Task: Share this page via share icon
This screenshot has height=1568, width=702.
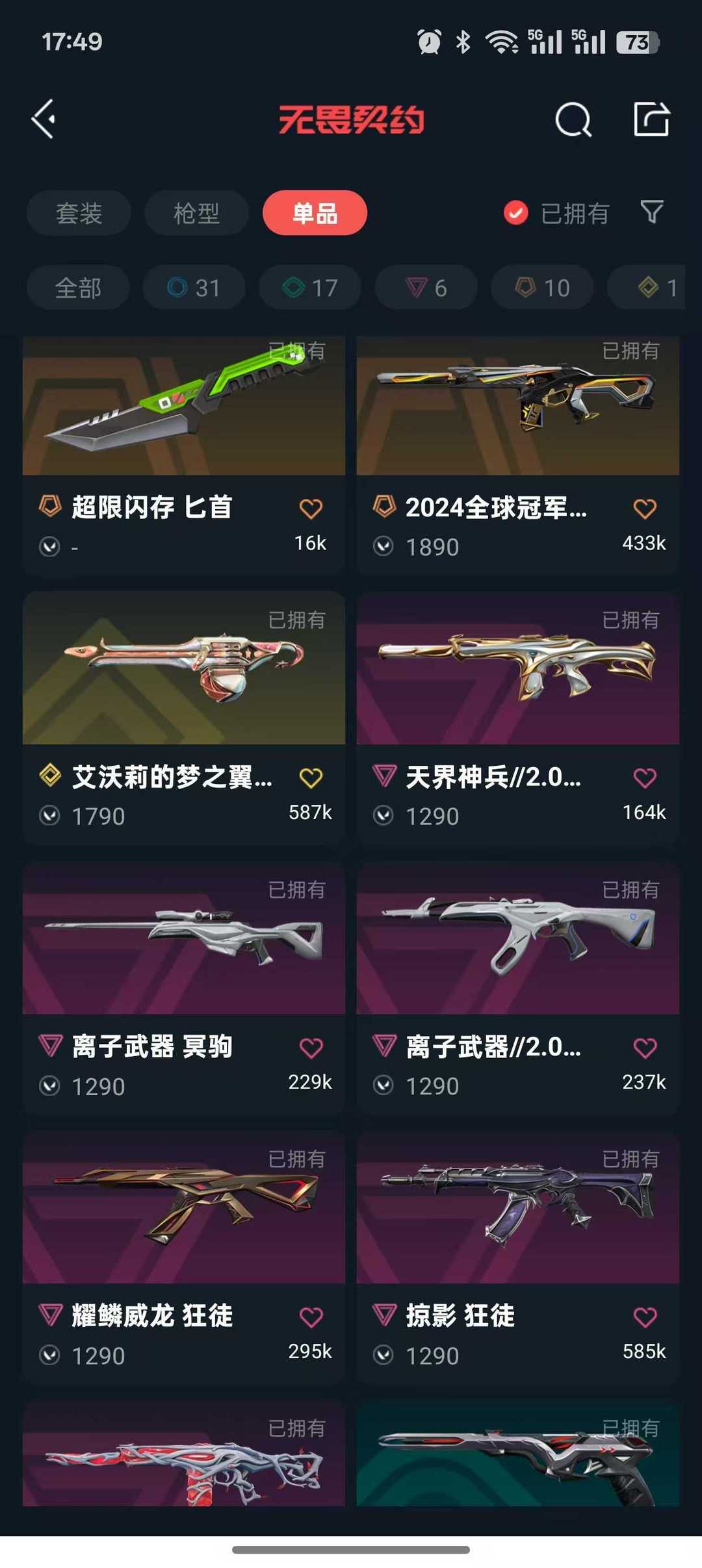Action: point(651,120)
